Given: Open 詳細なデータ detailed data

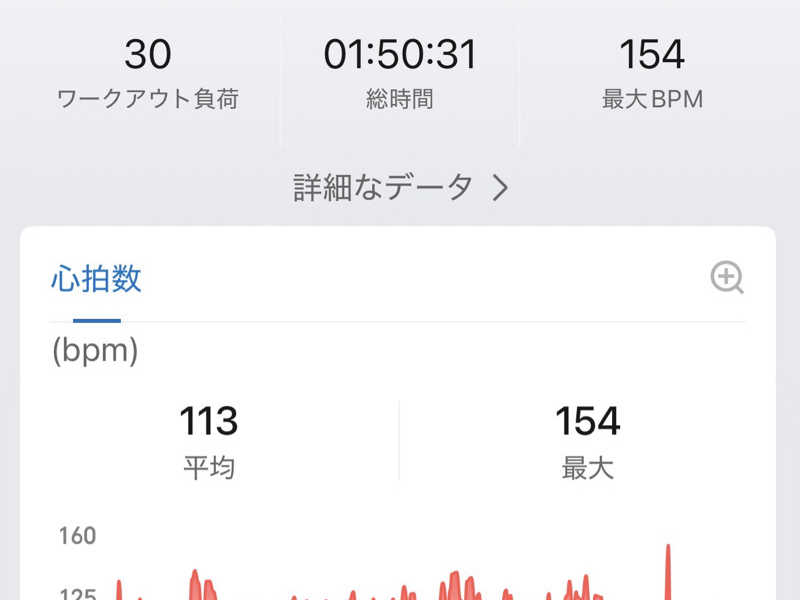Looking at the screenshot, I should pos(401,187).
